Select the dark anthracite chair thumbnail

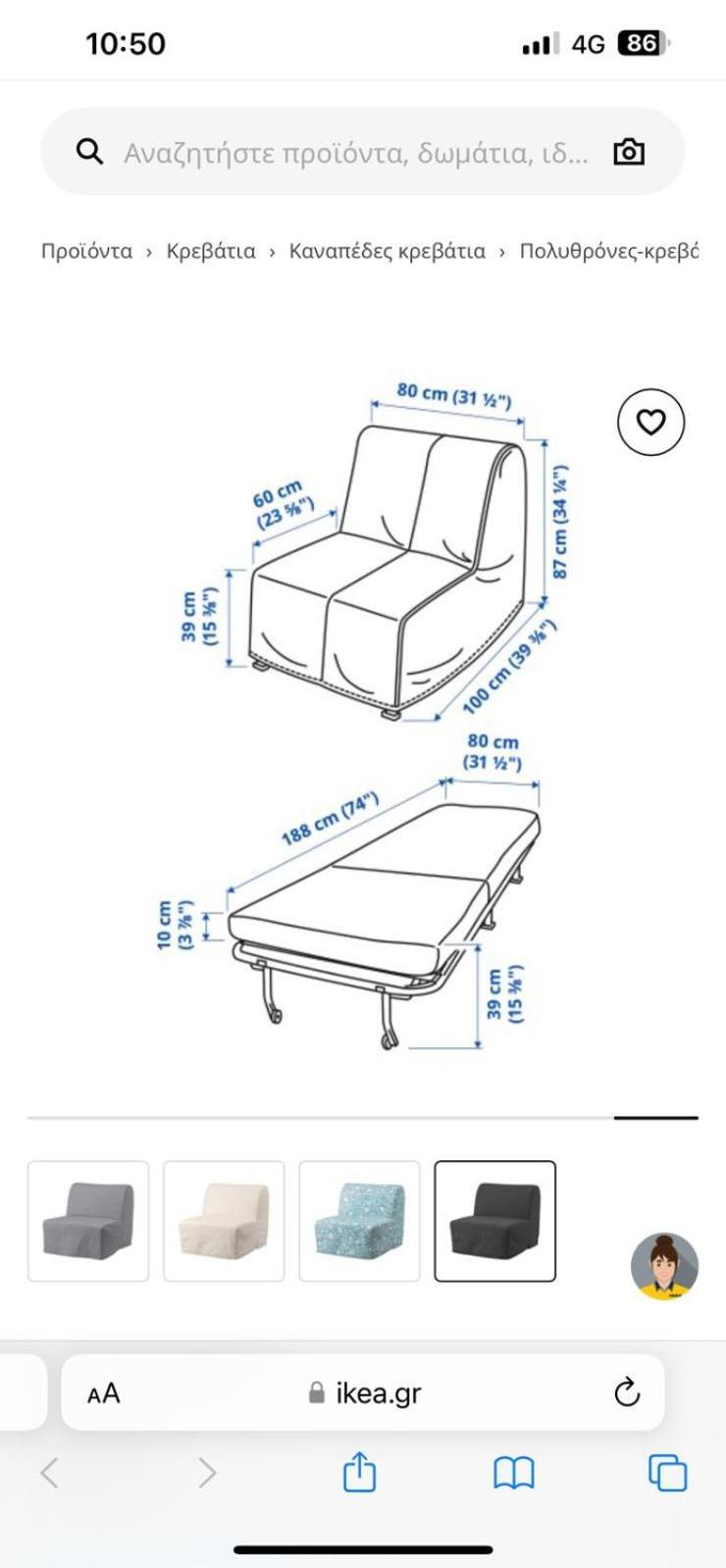[494, 1221]
